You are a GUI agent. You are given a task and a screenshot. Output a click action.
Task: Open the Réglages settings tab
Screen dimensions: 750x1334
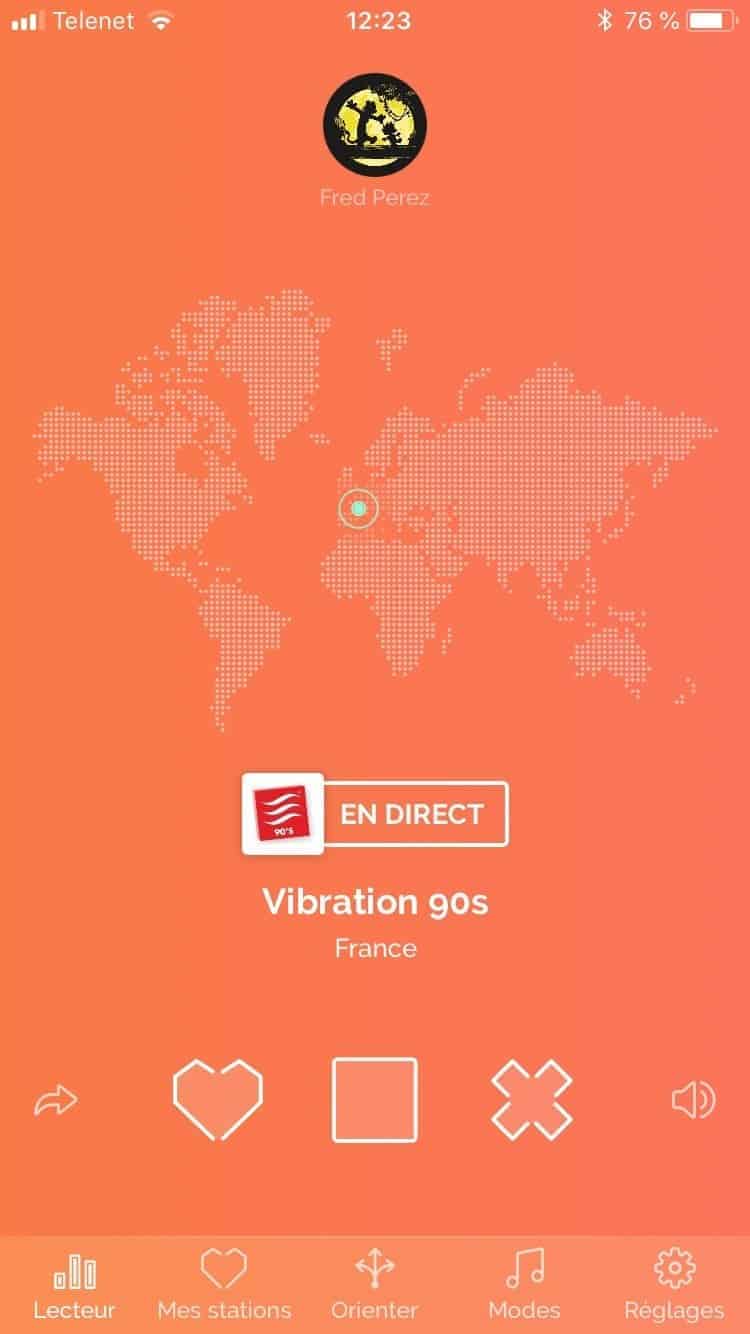pyautogui.click(x=674, y=1285)
